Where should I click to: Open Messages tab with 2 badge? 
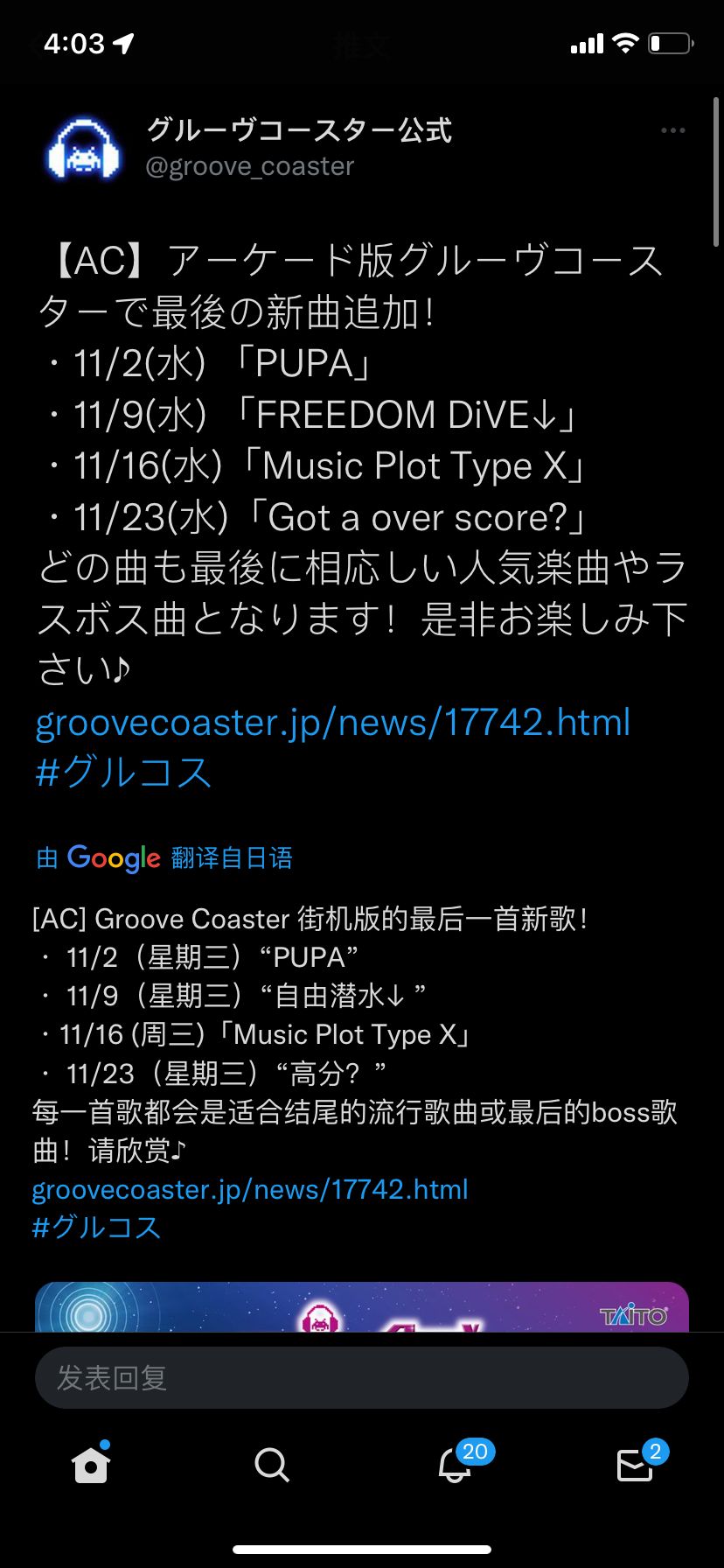pyautogui.click(x=635, y=1464)
